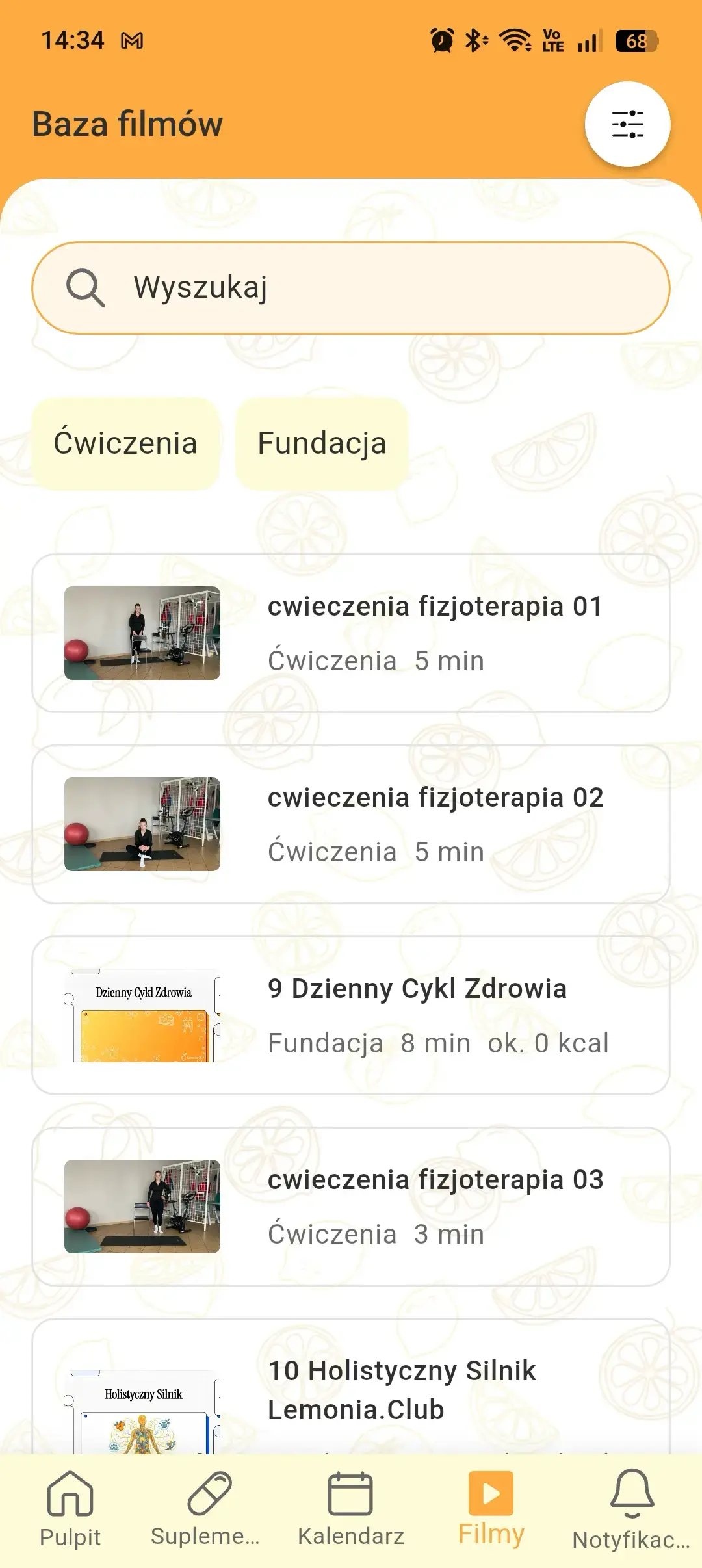Open 9 Dzienny Cykl Zdrowia video
Viewport: 702px width, 1568px height.
coord(351,1015)
